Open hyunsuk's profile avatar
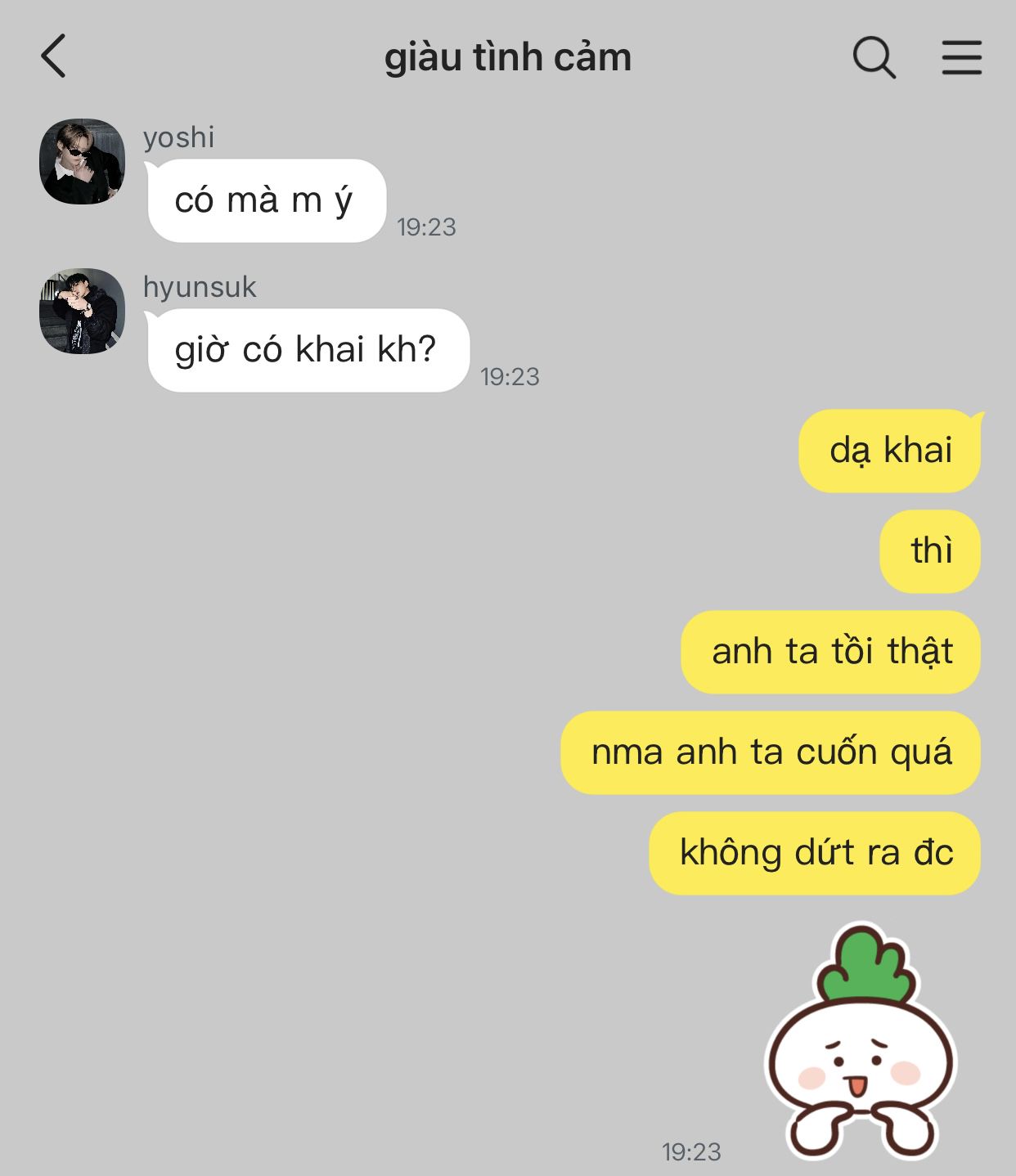The width and height of the screenshot is (1016, 1176). point(82,311)
